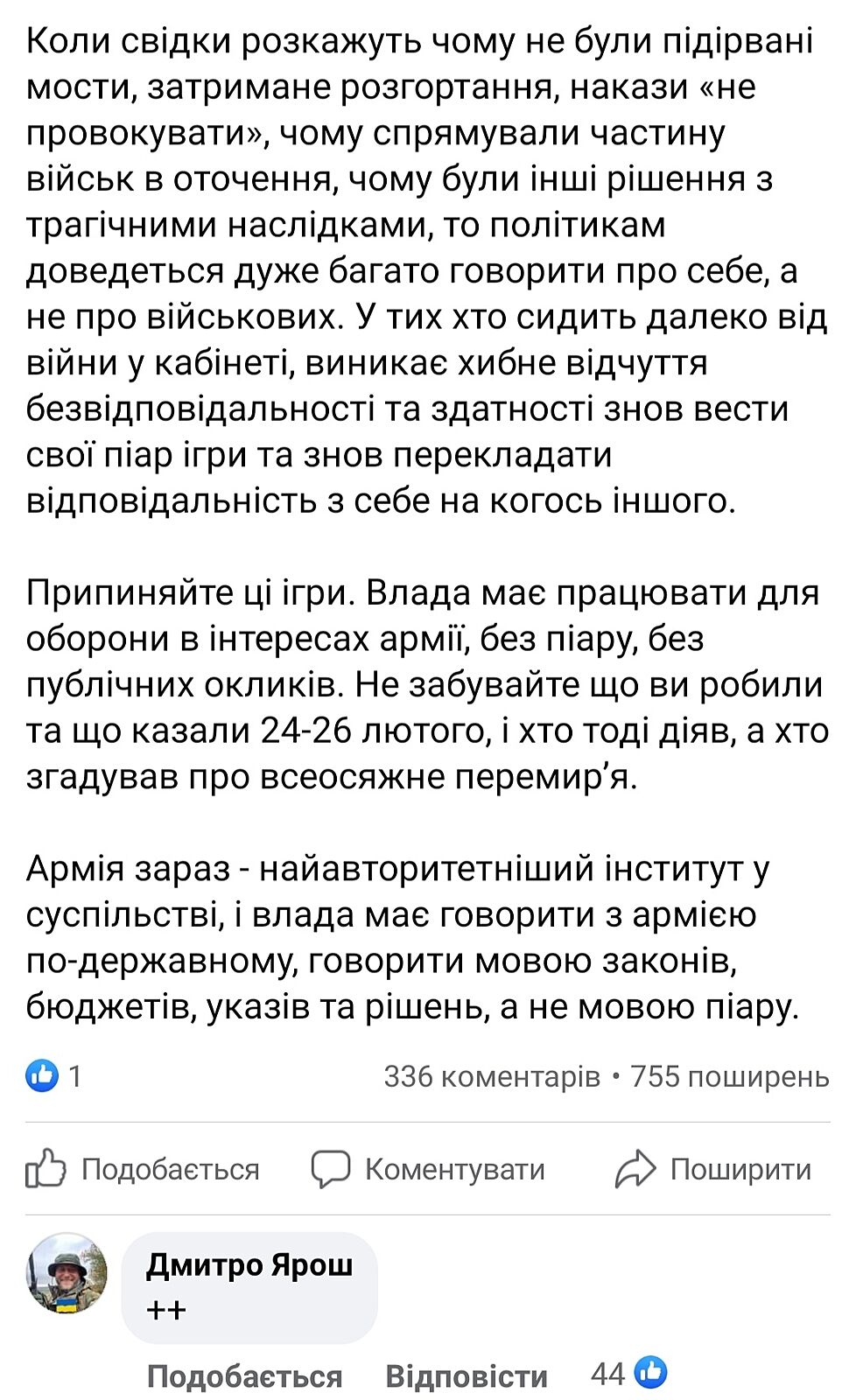Screen dimensions: 856x1400
Task: Share the post via Поширити
Action: click(713, 1169)
